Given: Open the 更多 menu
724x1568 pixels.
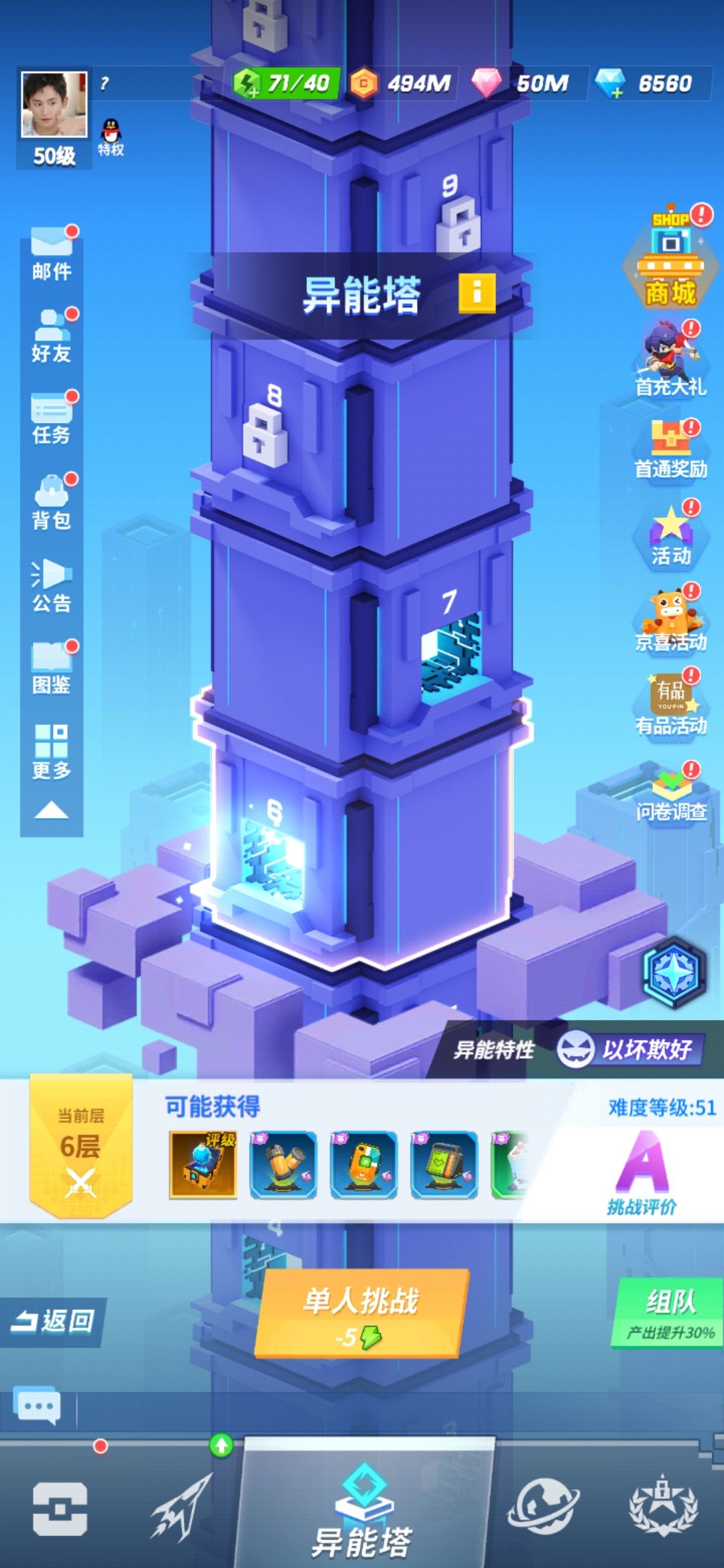Looking at the screenshot, I should click(x=52, y=752).
